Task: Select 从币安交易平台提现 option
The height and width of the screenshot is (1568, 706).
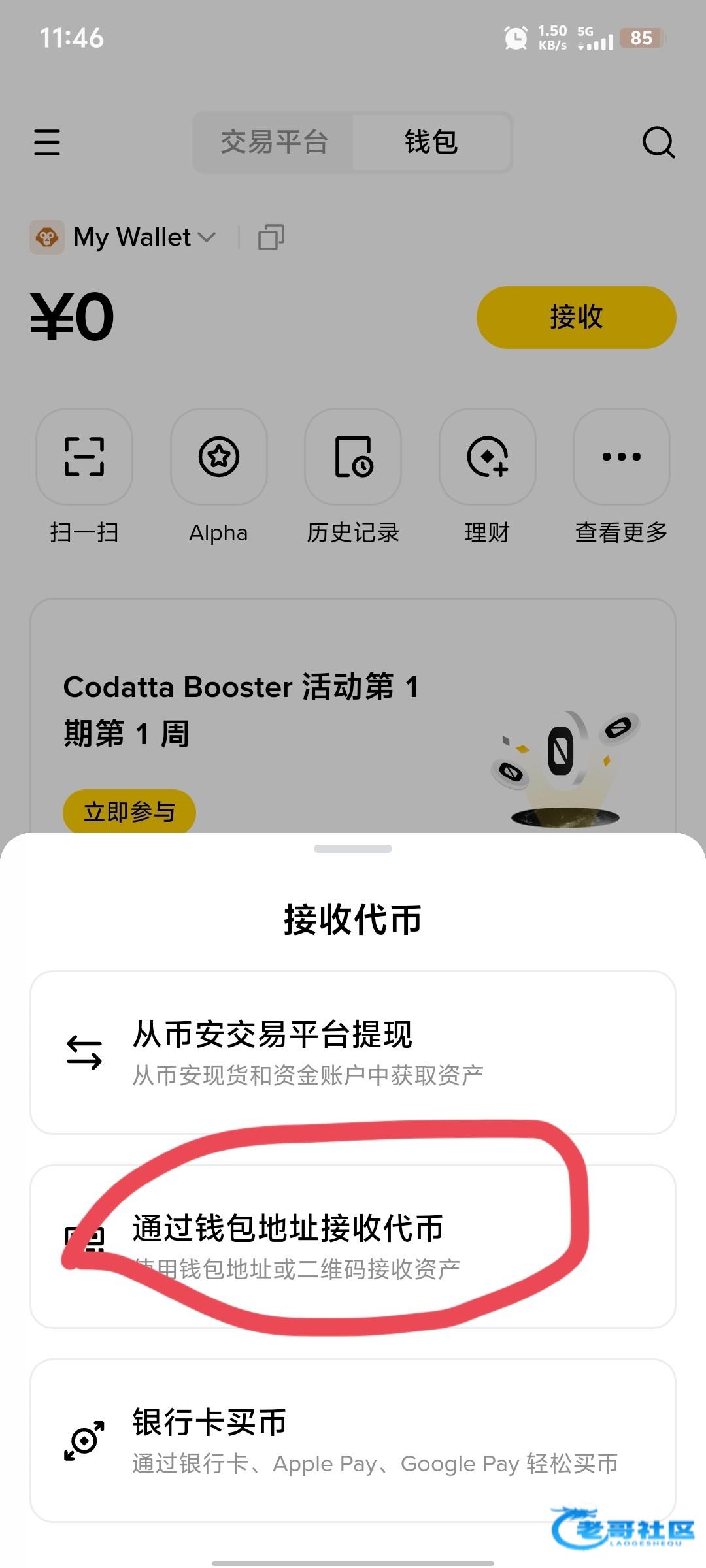Action: [x=353, y=1052]
